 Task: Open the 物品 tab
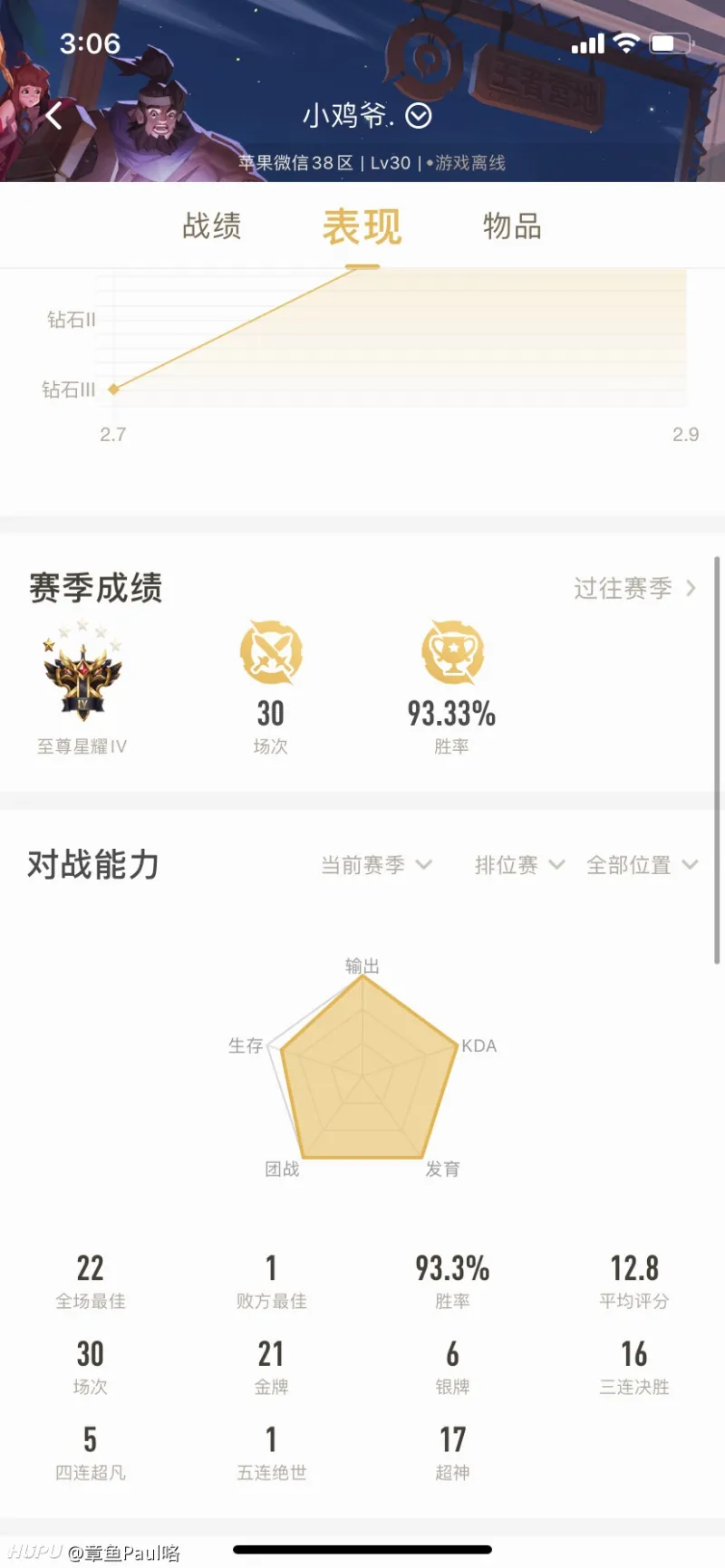pos(512,226)
